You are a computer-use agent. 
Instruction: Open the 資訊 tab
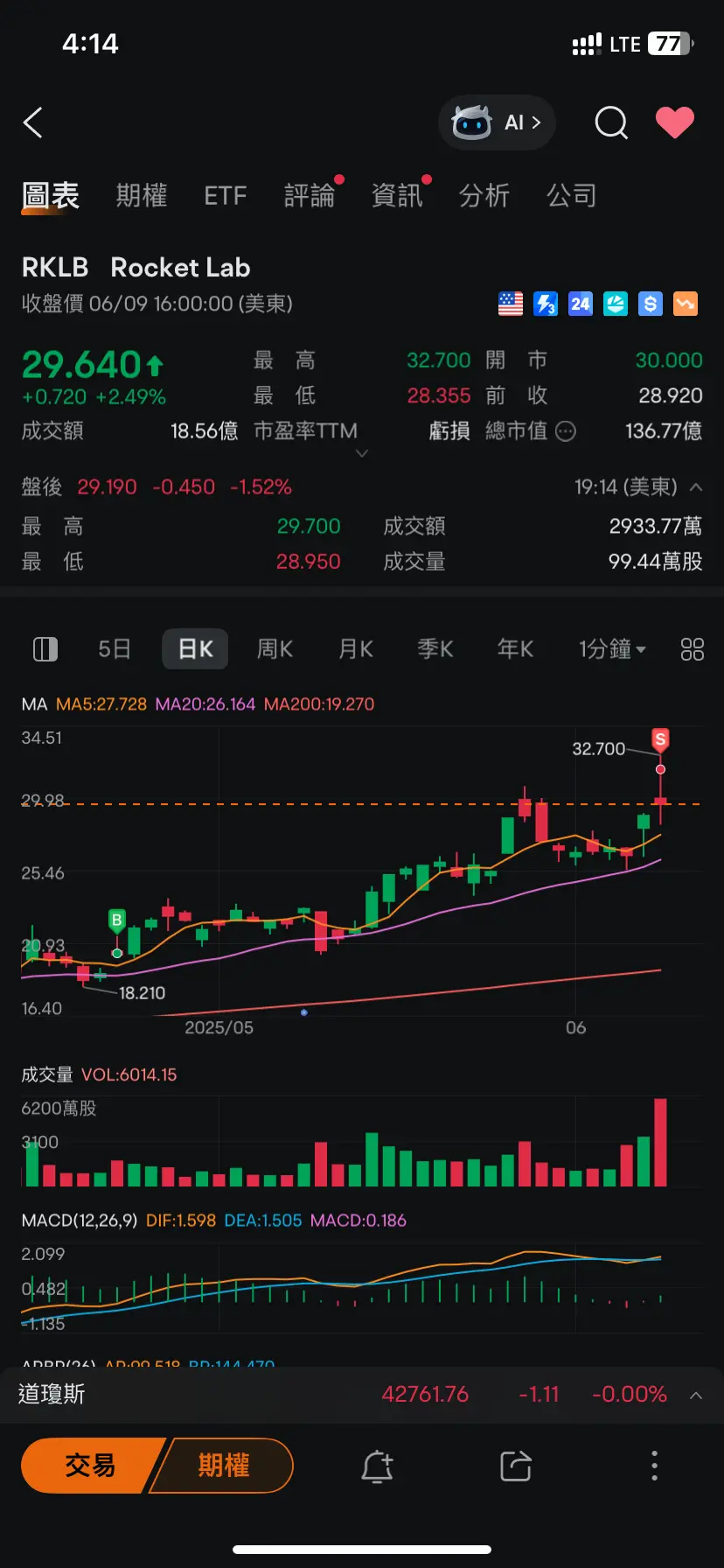(397, 196)
